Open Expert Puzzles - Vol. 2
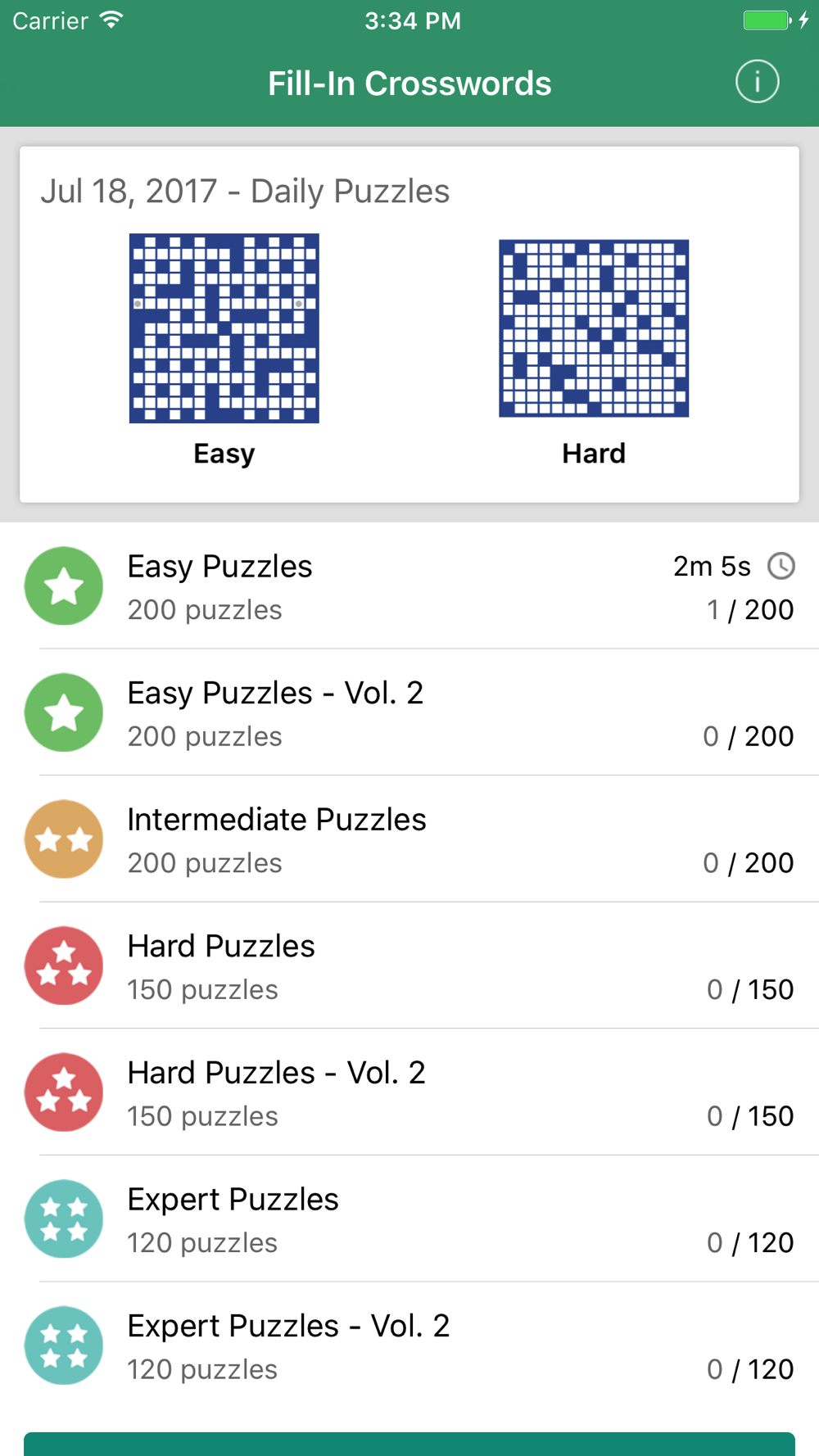 point(409,1345)
